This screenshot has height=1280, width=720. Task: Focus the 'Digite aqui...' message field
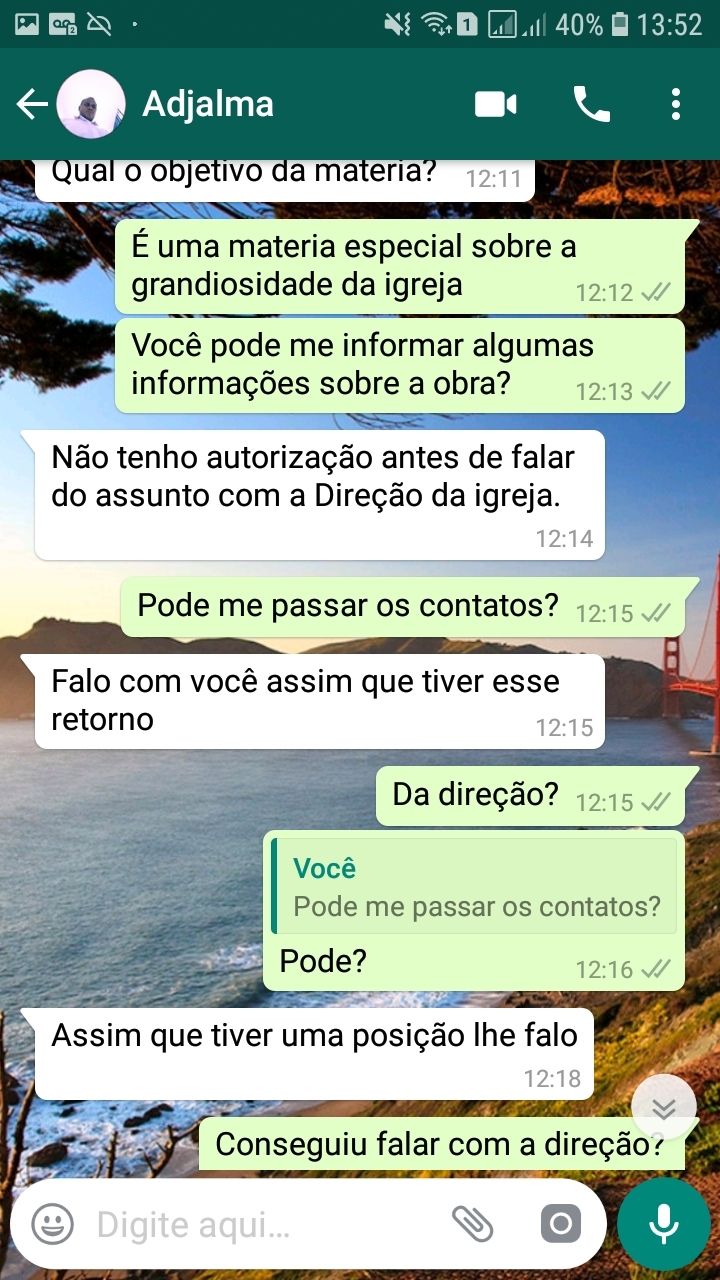[260, 1224]
